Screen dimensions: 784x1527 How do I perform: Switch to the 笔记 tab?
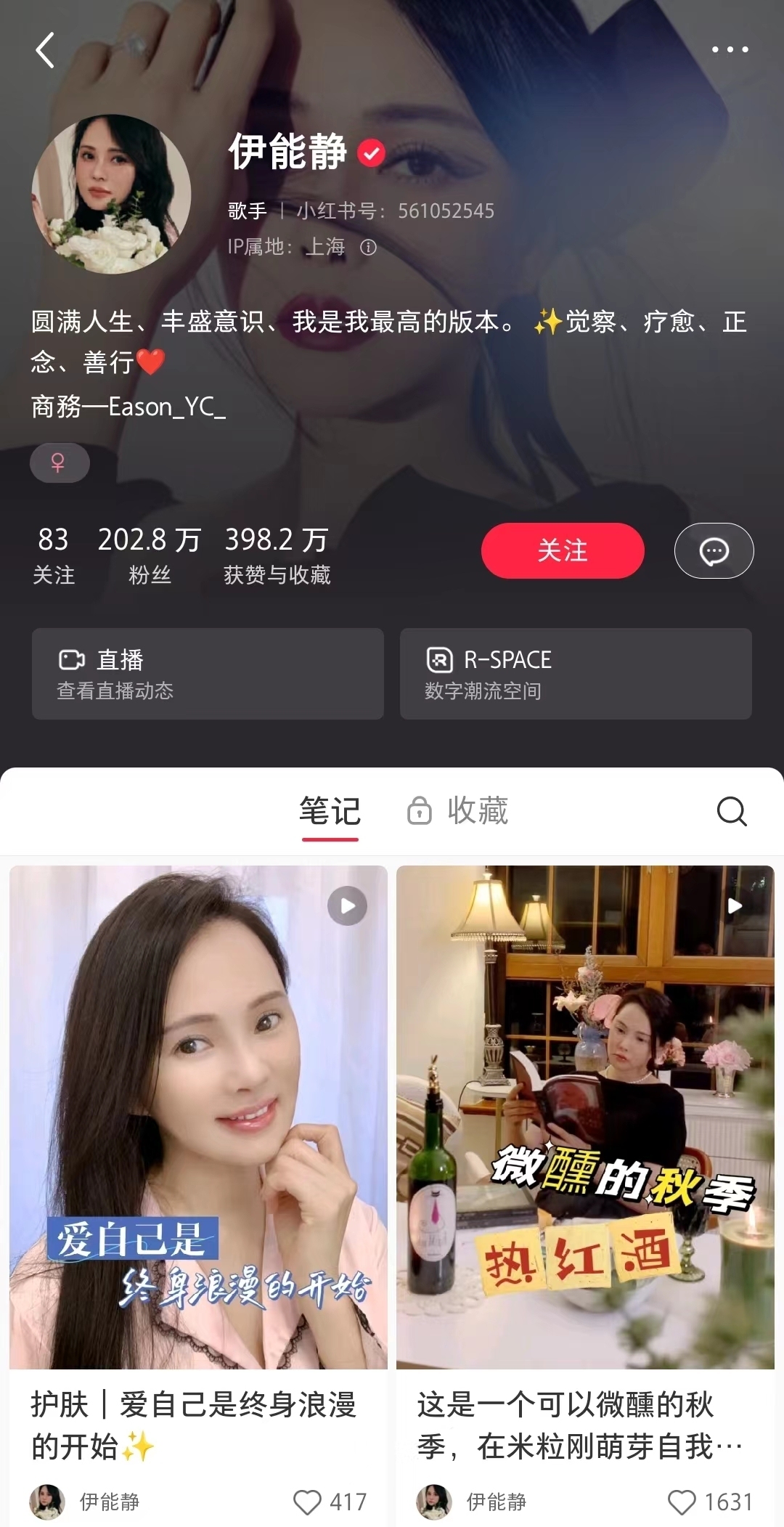coord(330,811)
